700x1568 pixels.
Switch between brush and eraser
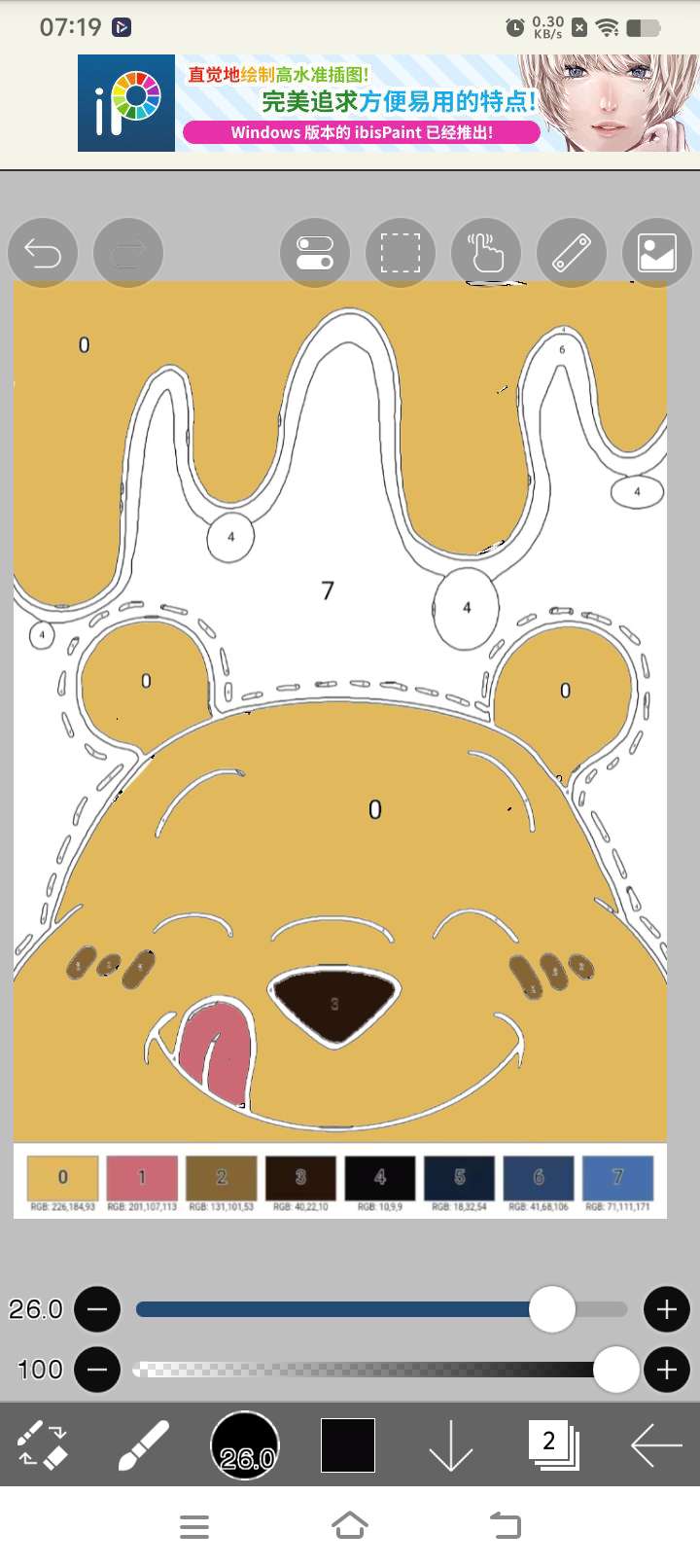(x=43, y=1444)
